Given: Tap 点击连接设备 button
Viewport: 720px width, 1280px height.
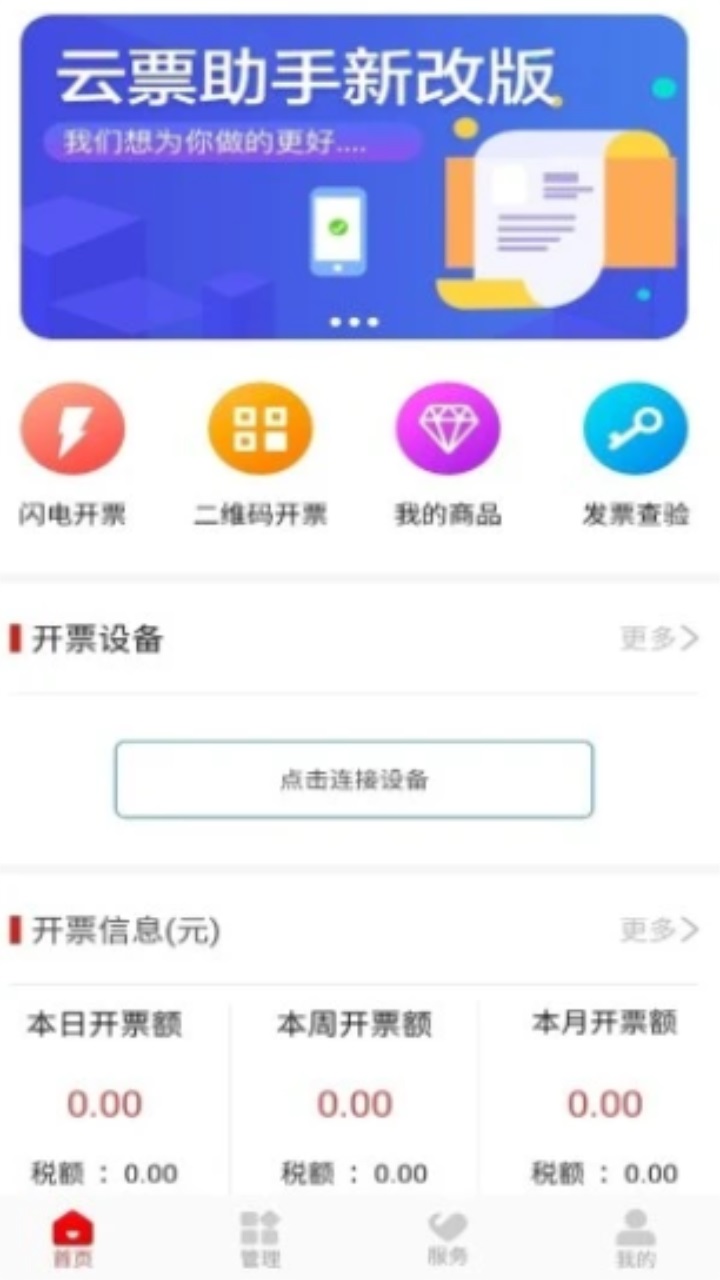Looking at the screenshot, I should tap(354, 780).
